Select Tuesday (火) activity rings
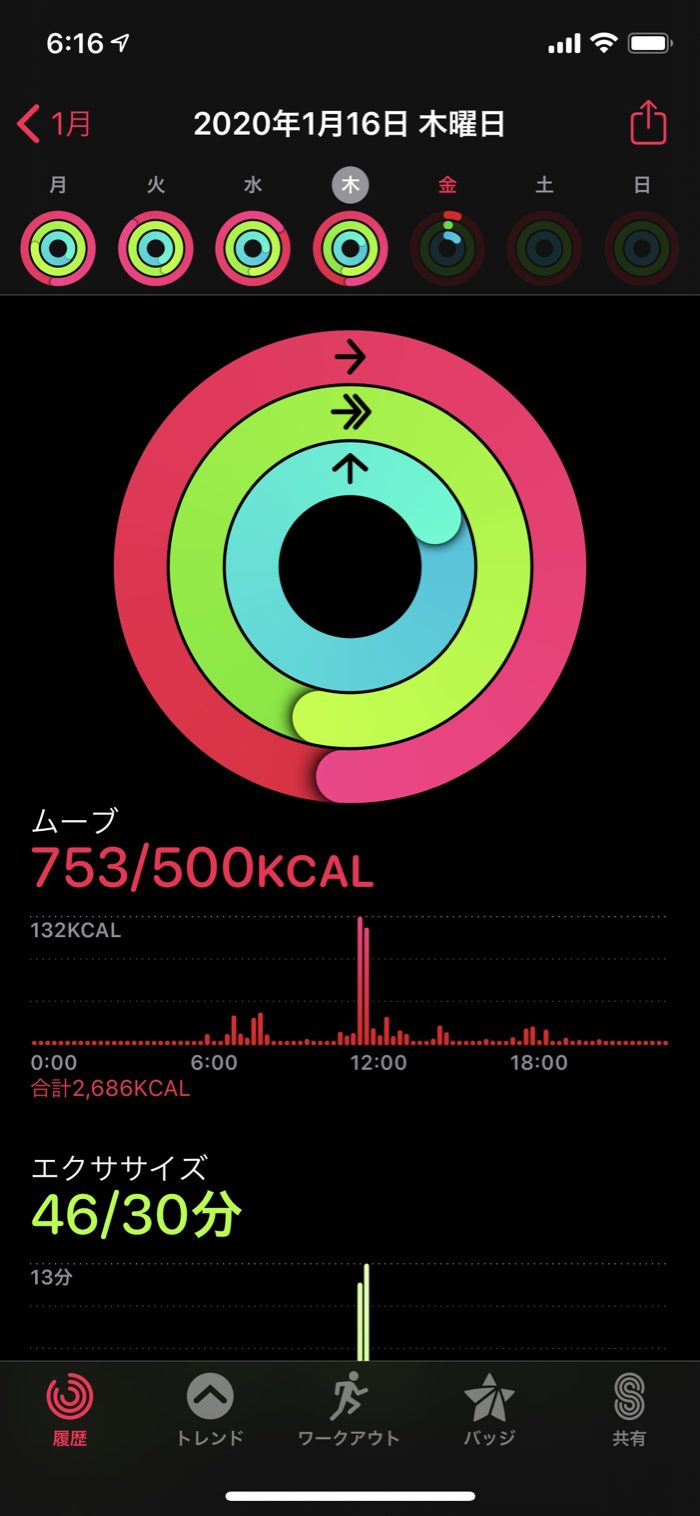The image size is (700, 1516). tap(156, 249)
